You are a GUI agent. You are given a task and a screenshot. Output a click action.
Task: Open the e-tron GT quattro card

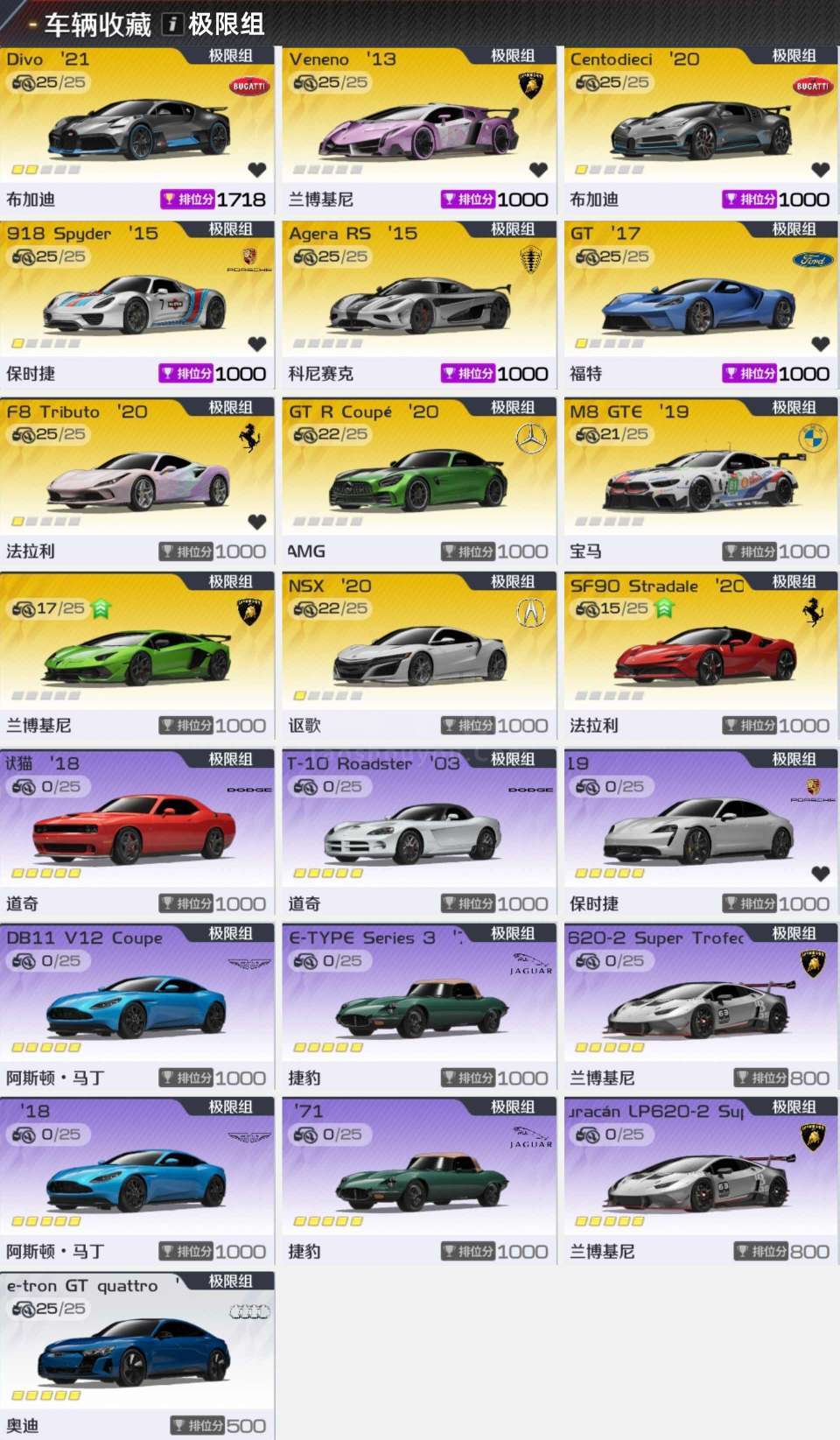(x=137, y=1356)
